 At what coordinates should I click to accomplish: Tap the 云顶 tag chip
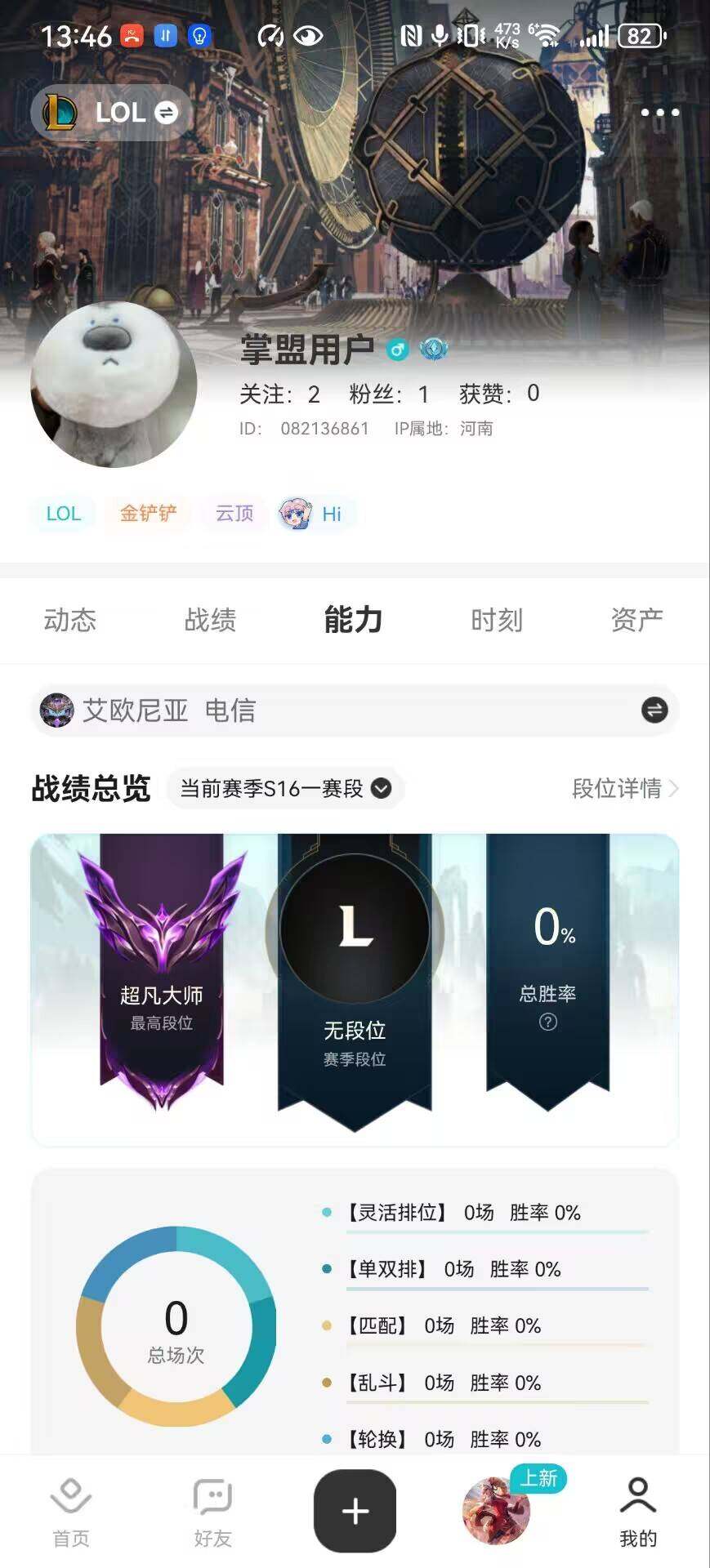click(234, 514)
